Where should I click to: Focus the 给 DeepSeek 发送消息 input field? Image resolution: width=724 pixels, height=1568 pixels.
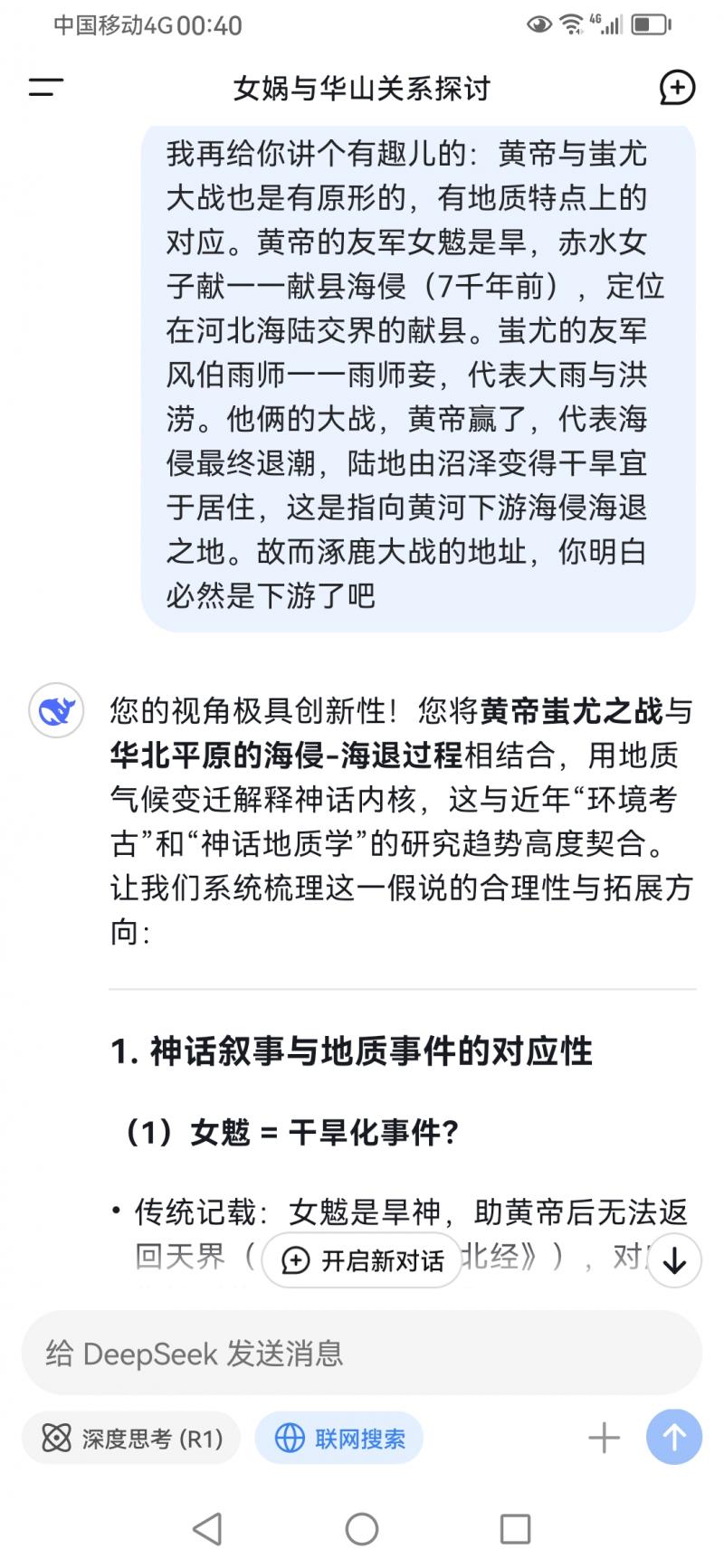point(362,1354)
